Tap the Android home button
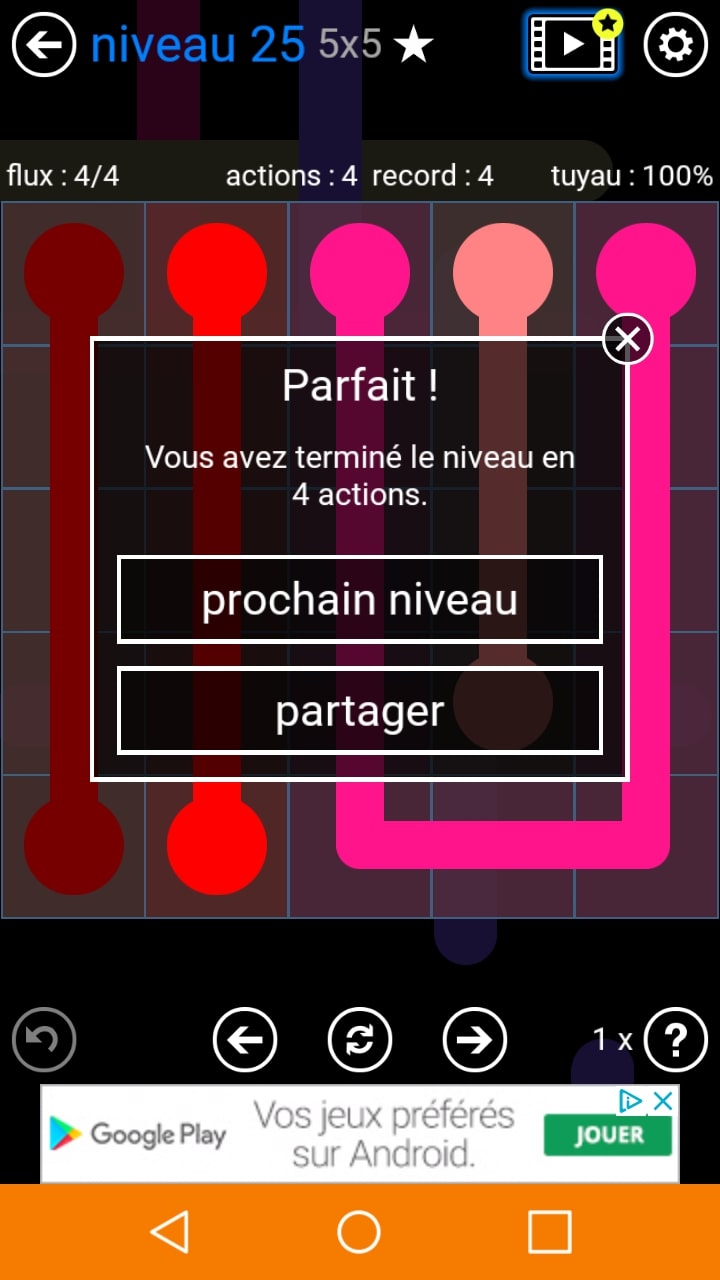This screenshot has width=720, height=1280. (x=359, y=1232)
